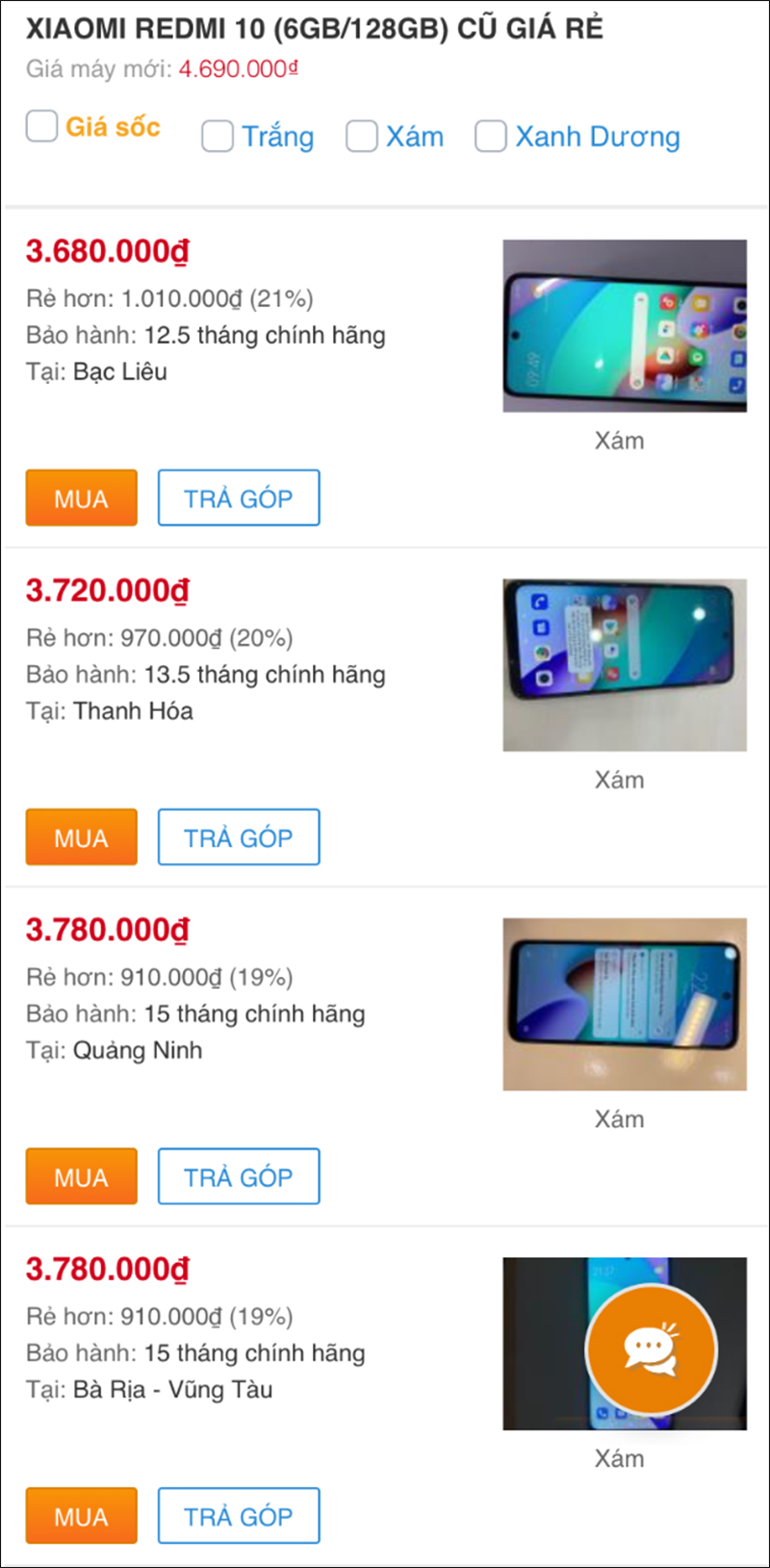View the phone photo for the Bạc Liêu listing
The image size is (770, 1568).
[624, 326]
